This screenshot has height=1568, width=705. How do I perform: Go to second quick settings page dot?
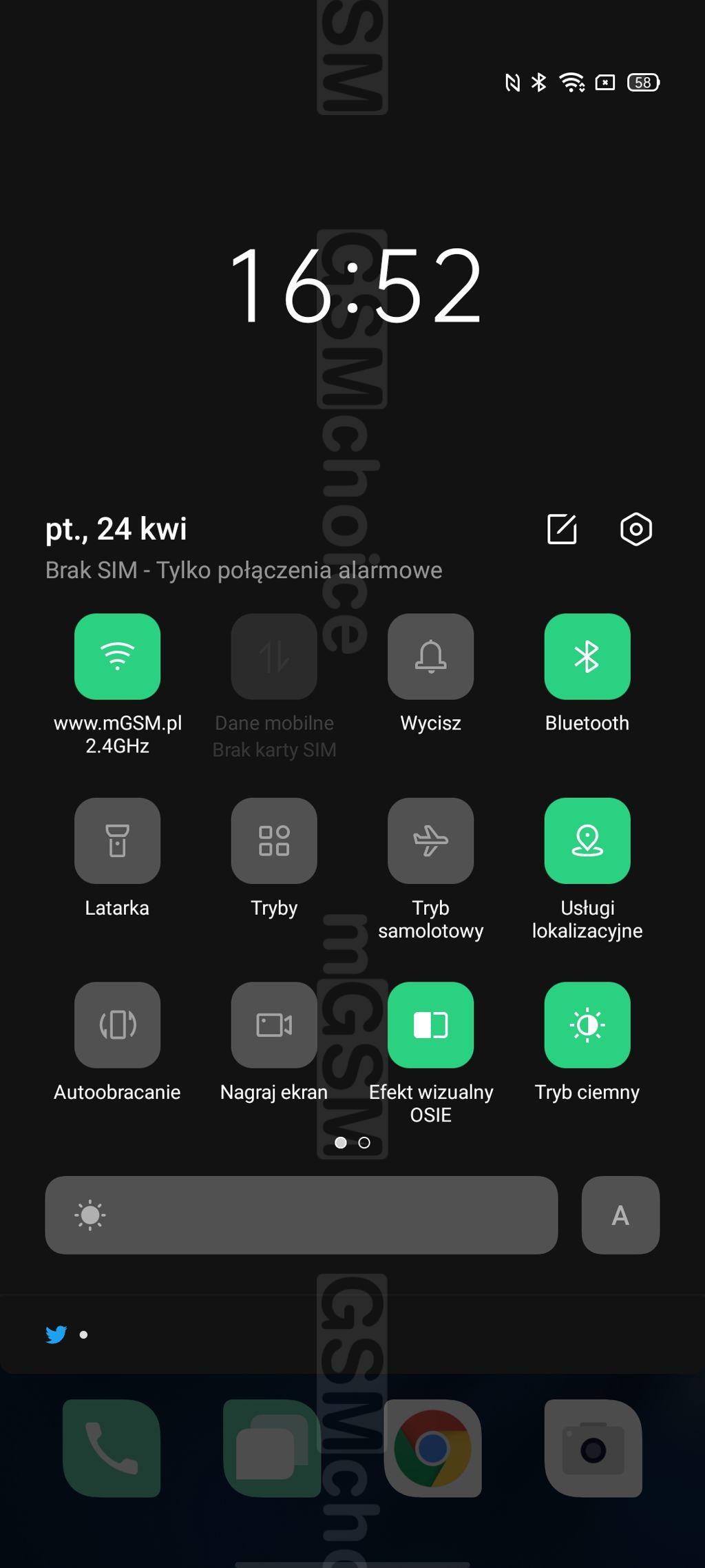click(x=364, y=1143)
